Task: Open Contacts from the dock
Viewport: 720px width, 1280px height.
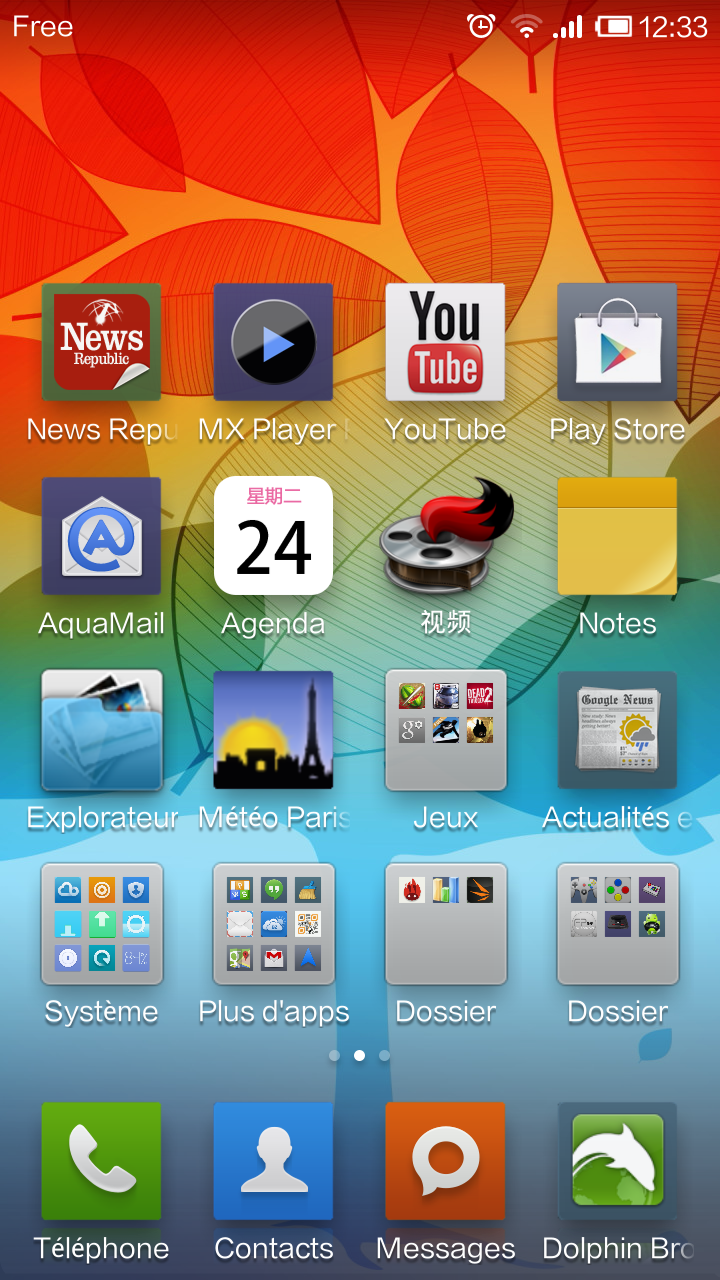Action: click(x=273, y=1161)
